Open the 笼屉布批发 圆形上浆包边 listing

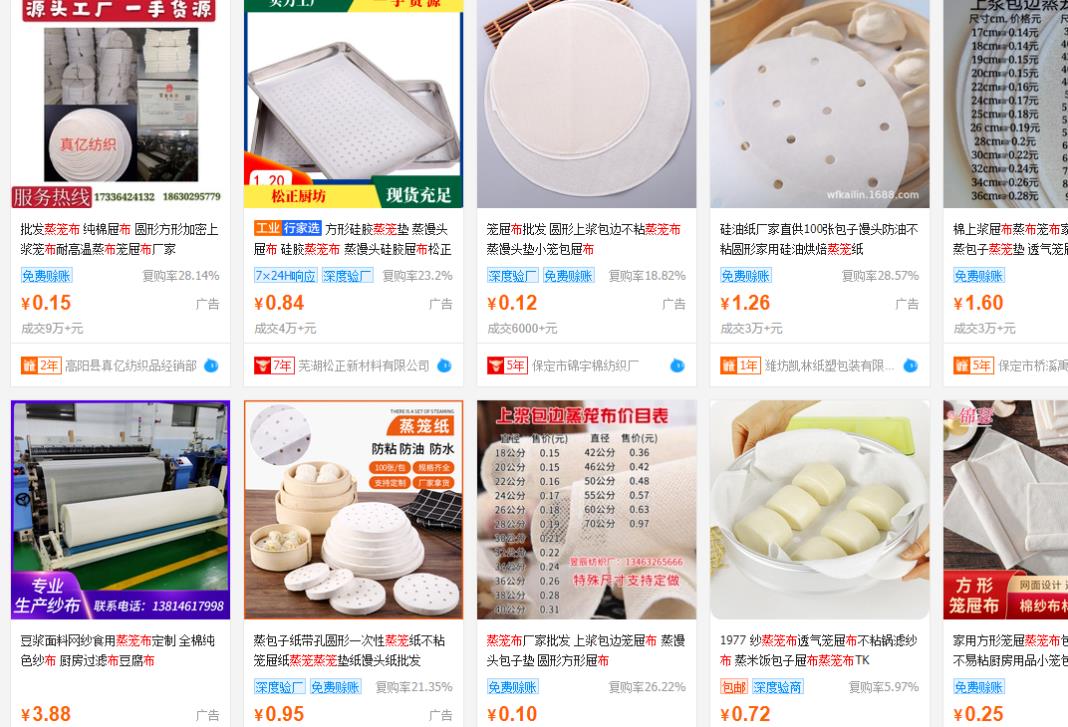tap(583, 239)
